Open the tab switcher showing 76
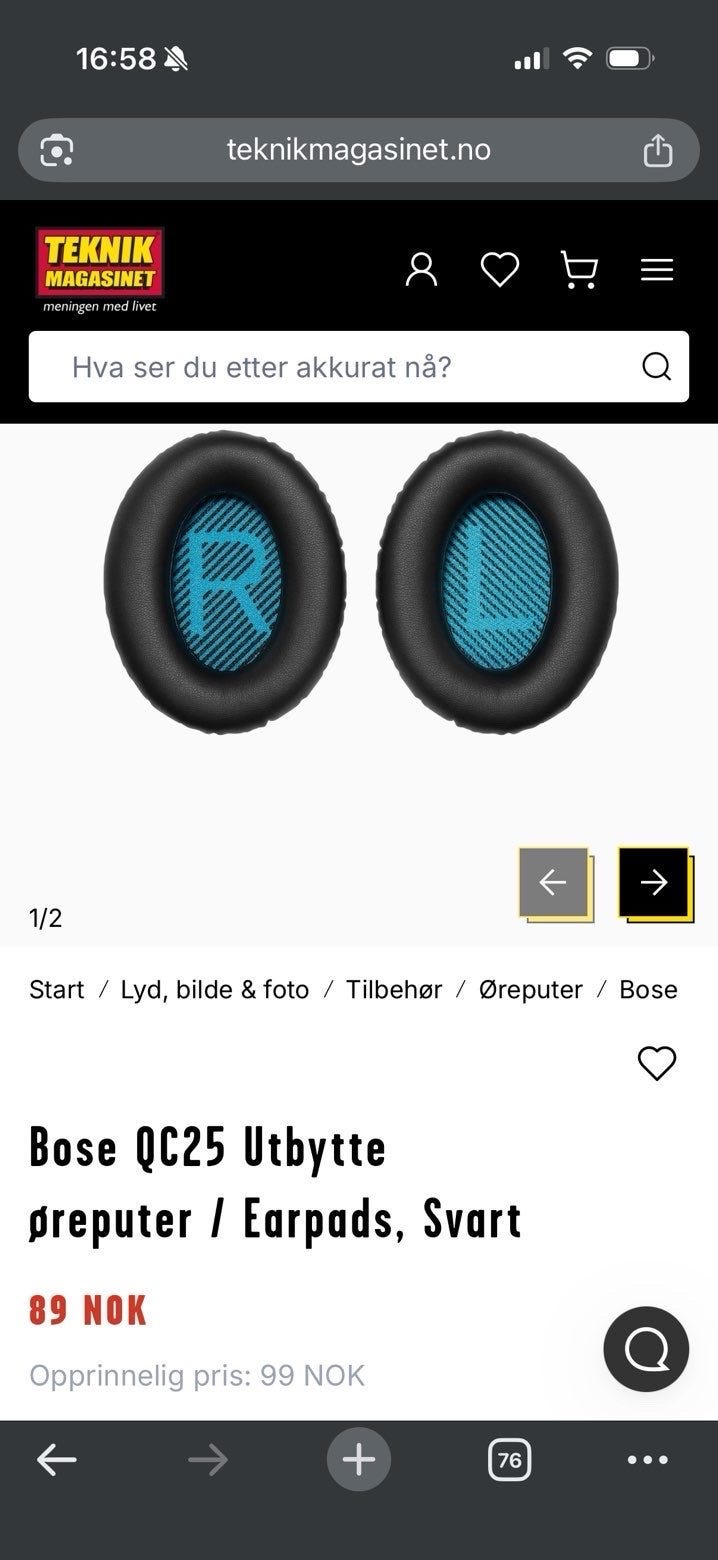Screen dimensions: 718x1560 coord(509,1460)
